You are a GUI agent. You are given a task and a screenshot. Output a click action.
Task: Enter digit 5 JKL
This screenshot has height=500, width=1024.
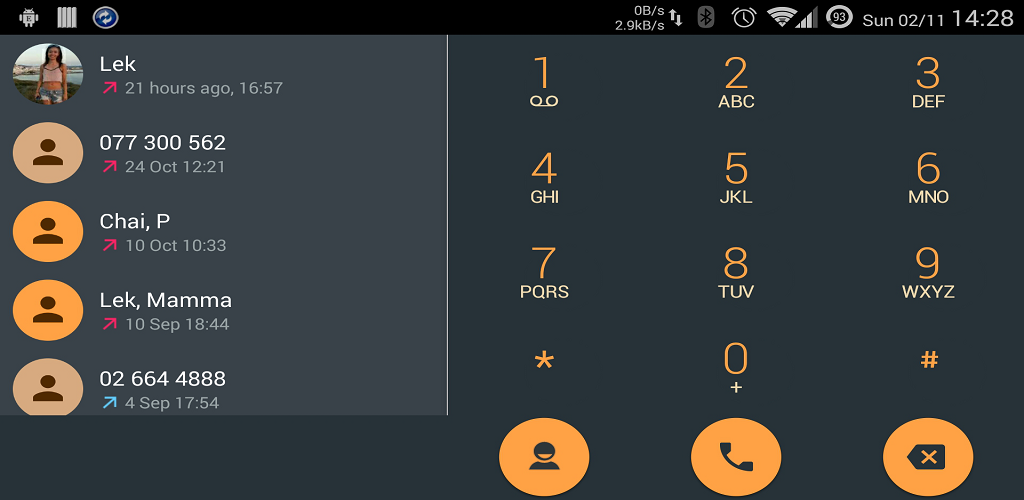736,178
